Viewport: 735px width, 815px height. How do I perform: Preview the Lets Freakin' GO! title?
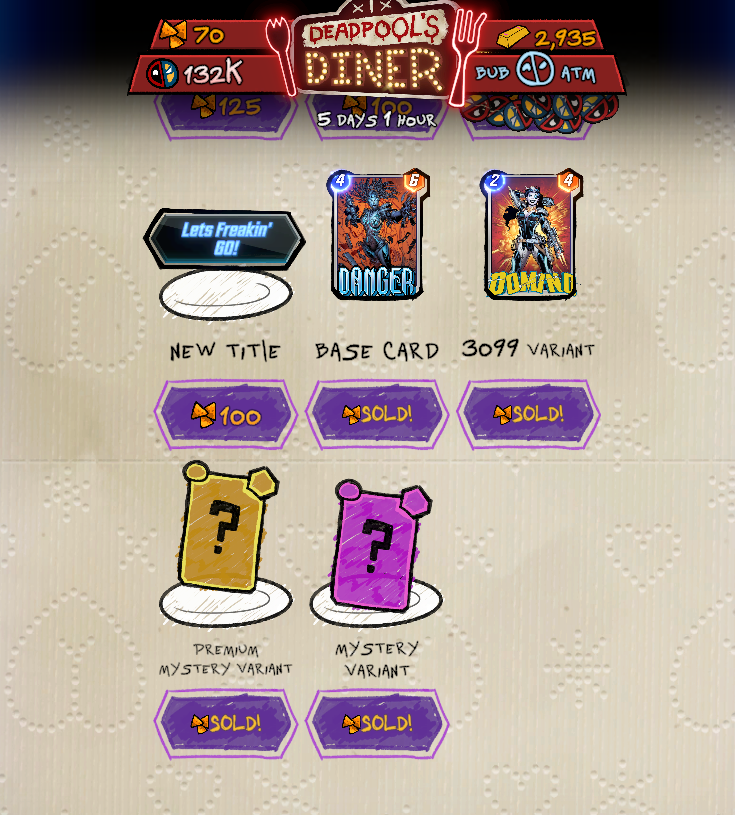[225, 239]
